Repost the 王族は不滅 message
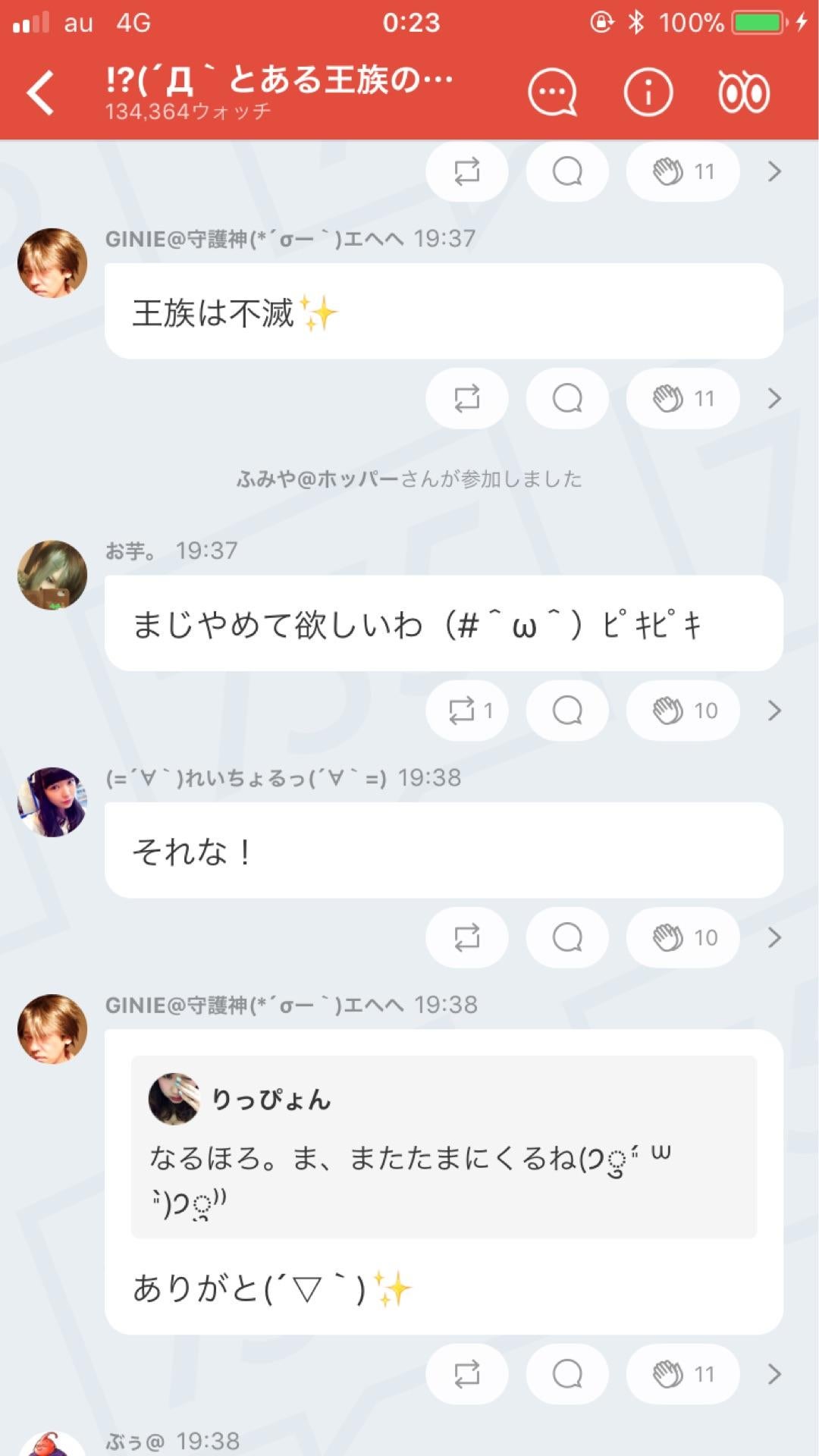819x1456 pixels. (x=466, y=398)
